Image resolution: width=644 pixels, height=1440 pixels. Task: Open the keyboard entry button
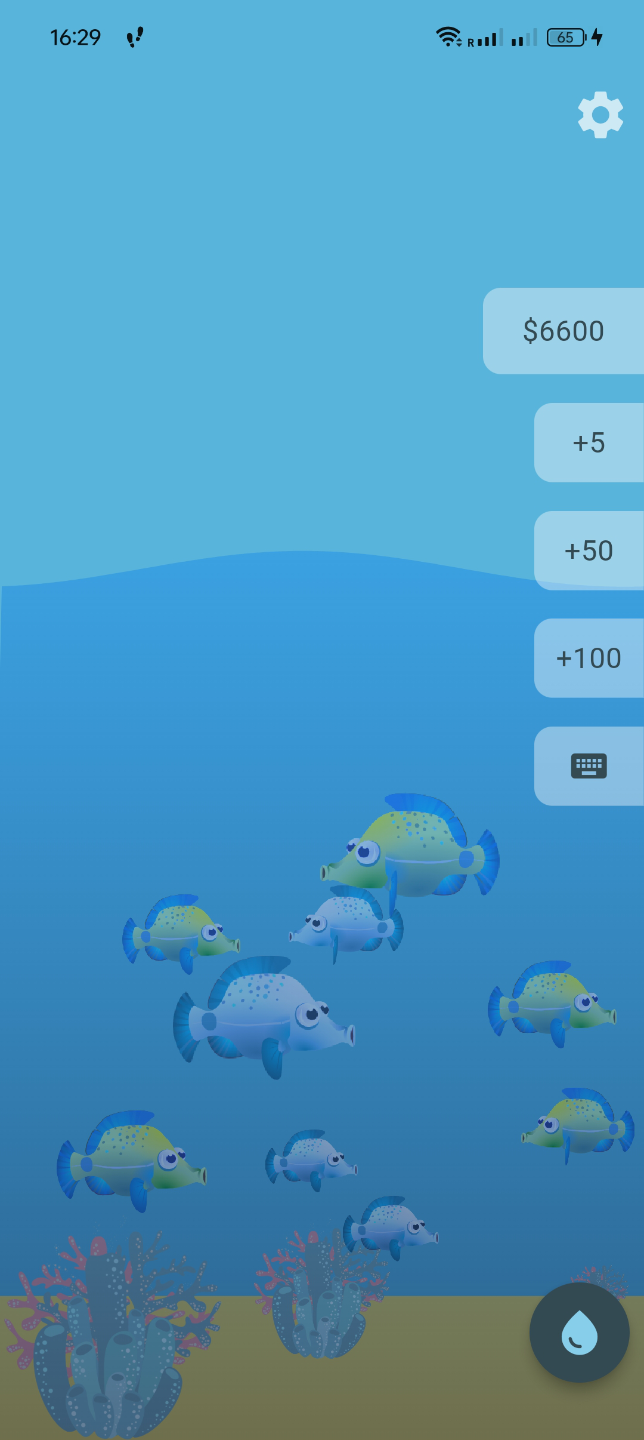[589, 766]
